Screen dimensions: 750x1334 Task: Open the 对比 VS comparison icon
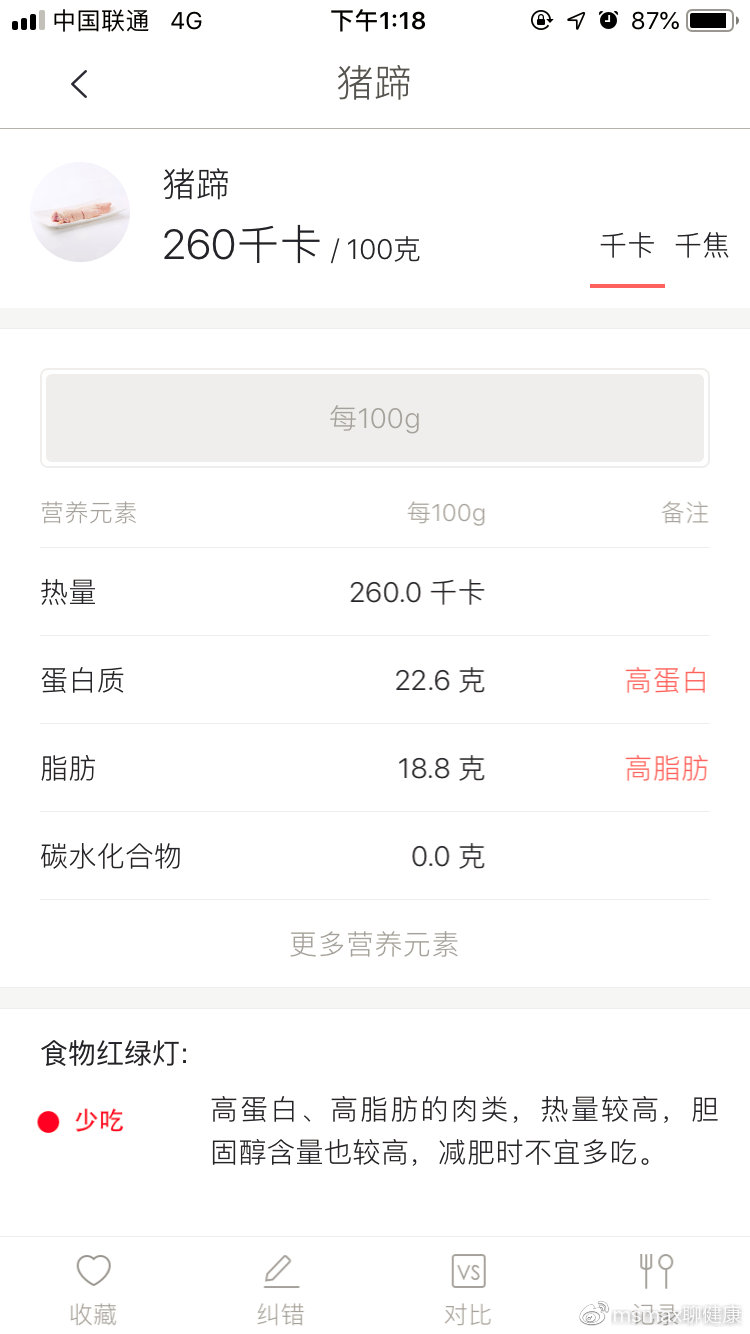click(x=468, y=1268)
